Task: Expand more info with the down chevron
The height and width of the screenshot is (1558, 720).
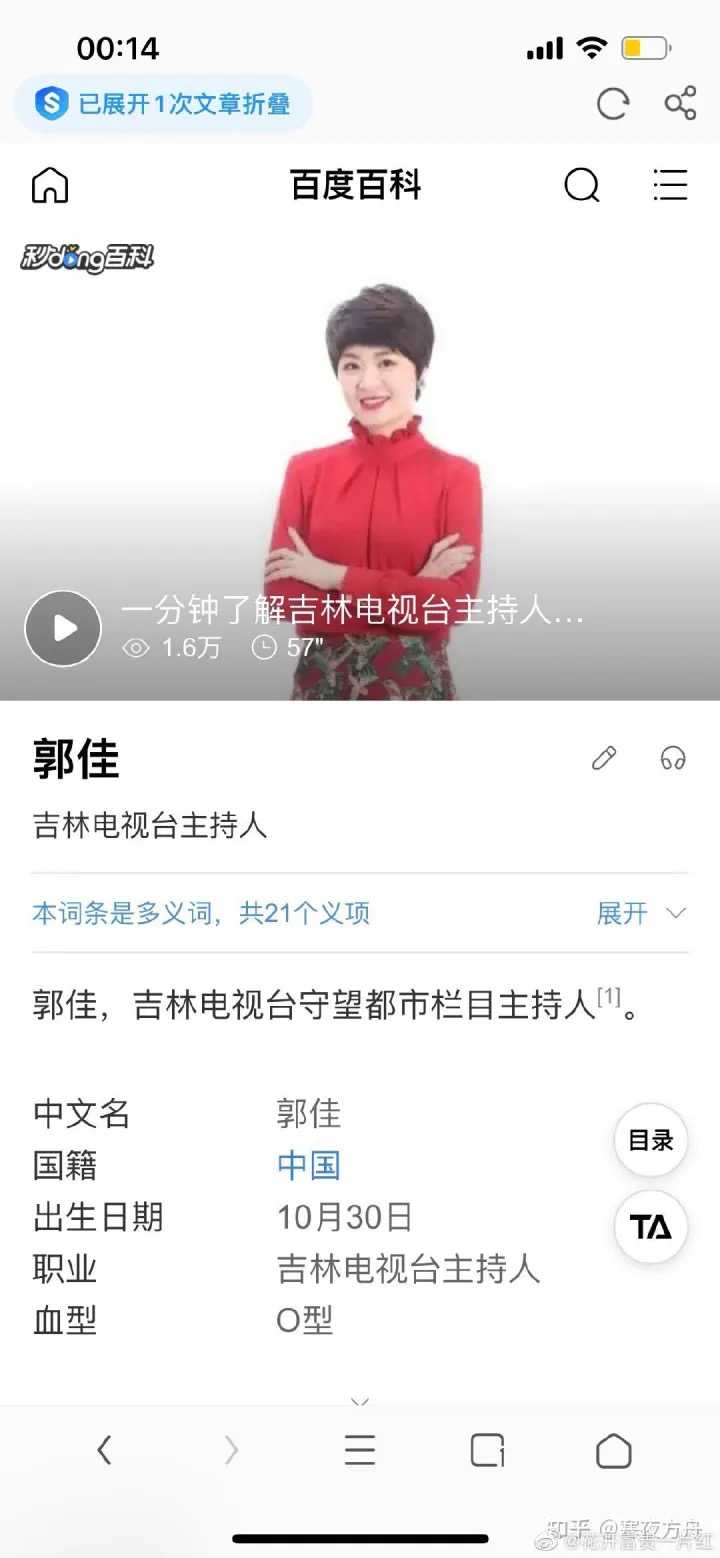Action: 360,1401
